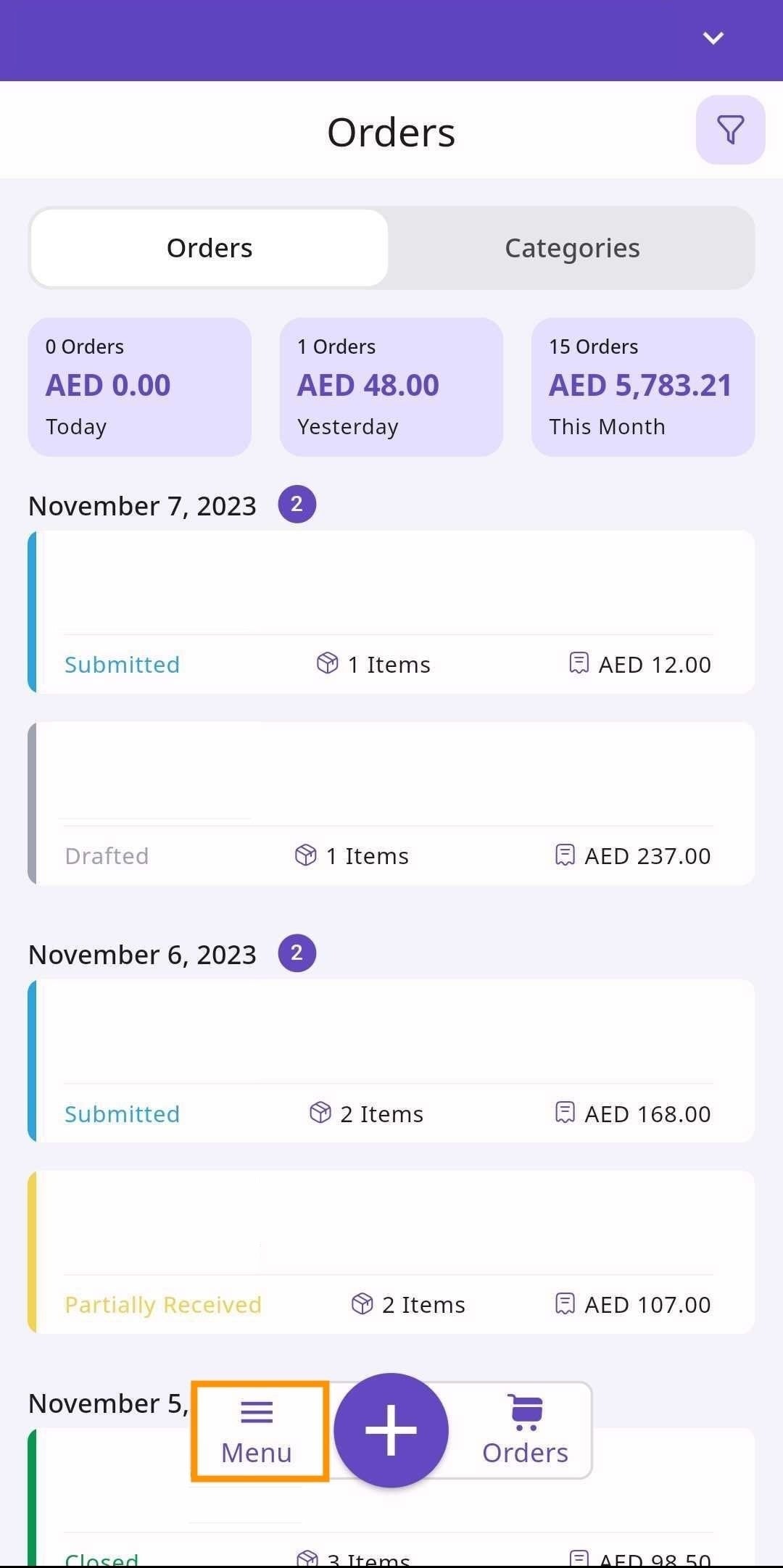Open the filter funnel icon
This screenshot has height=1568, width=783.
pos(730,130)
